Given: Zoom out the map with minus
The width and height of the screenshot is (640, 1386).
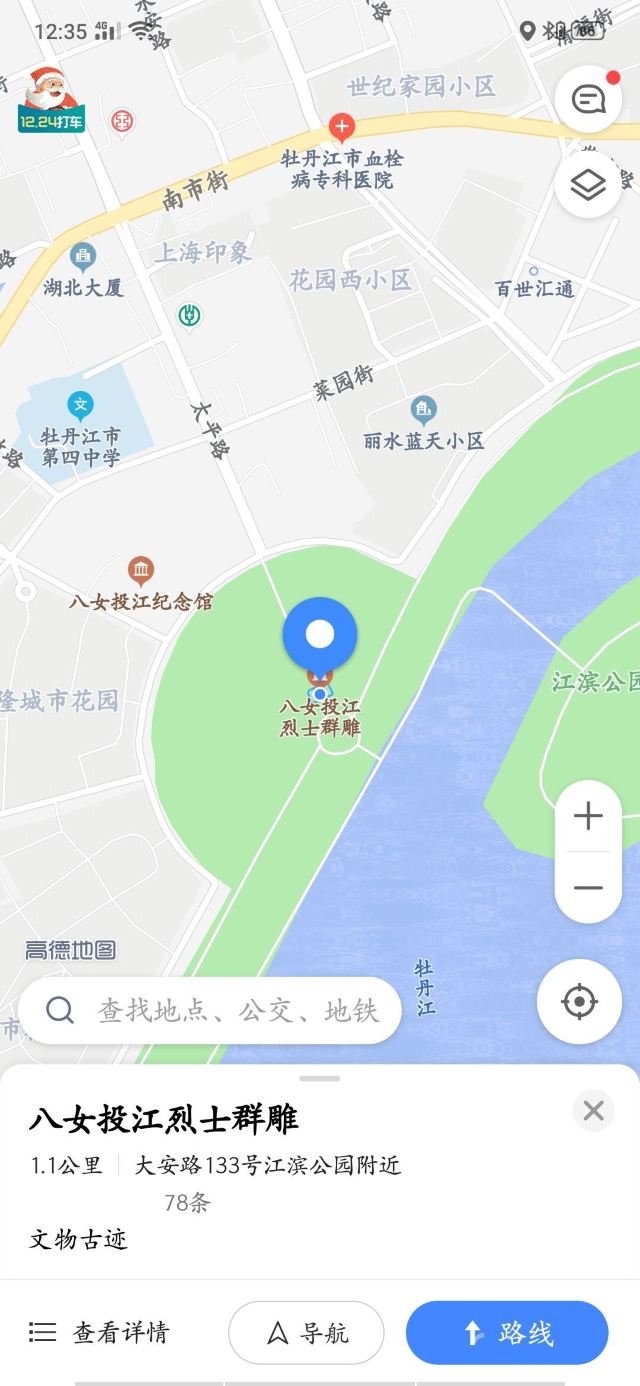Looking at the screenshot, I should coord(588,887).
